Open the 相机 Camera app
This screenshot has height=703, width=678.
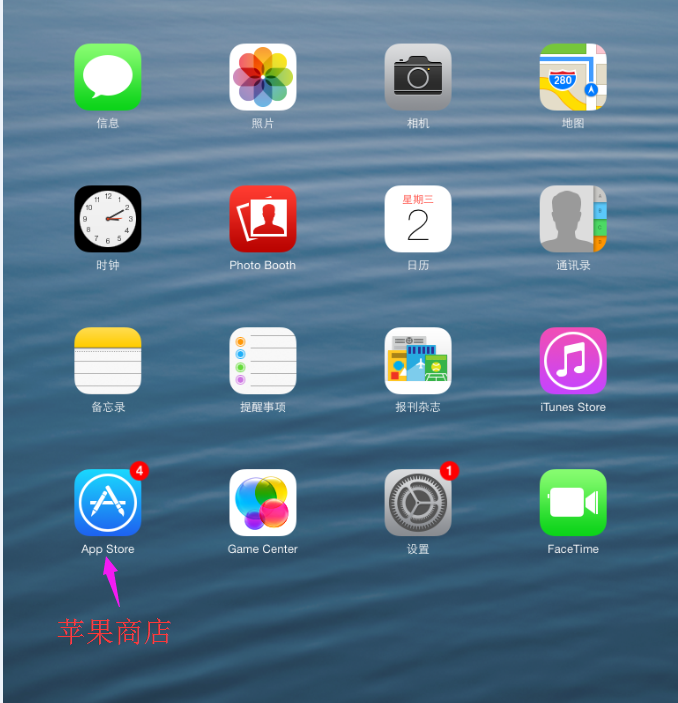418,77
